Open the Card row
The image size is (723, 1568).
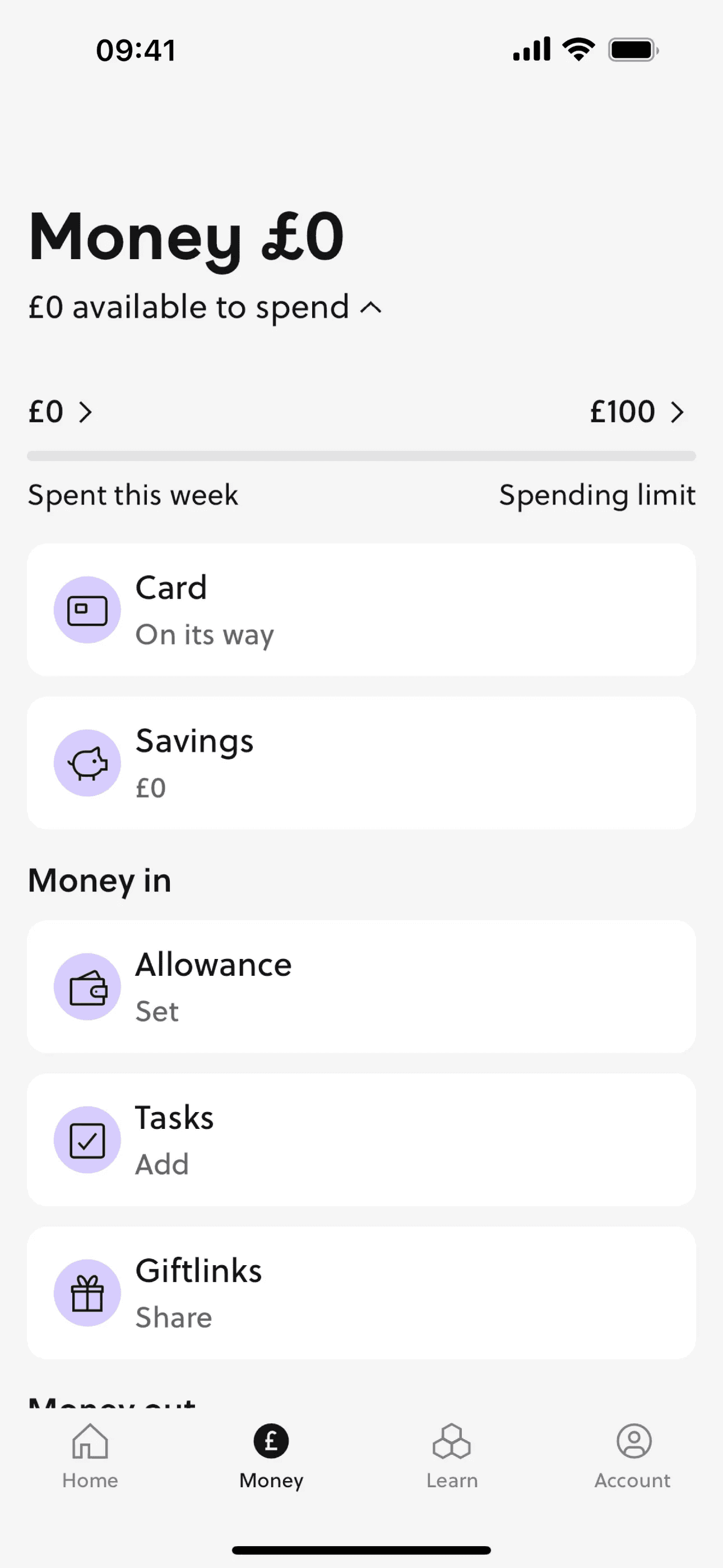point(361,610)
